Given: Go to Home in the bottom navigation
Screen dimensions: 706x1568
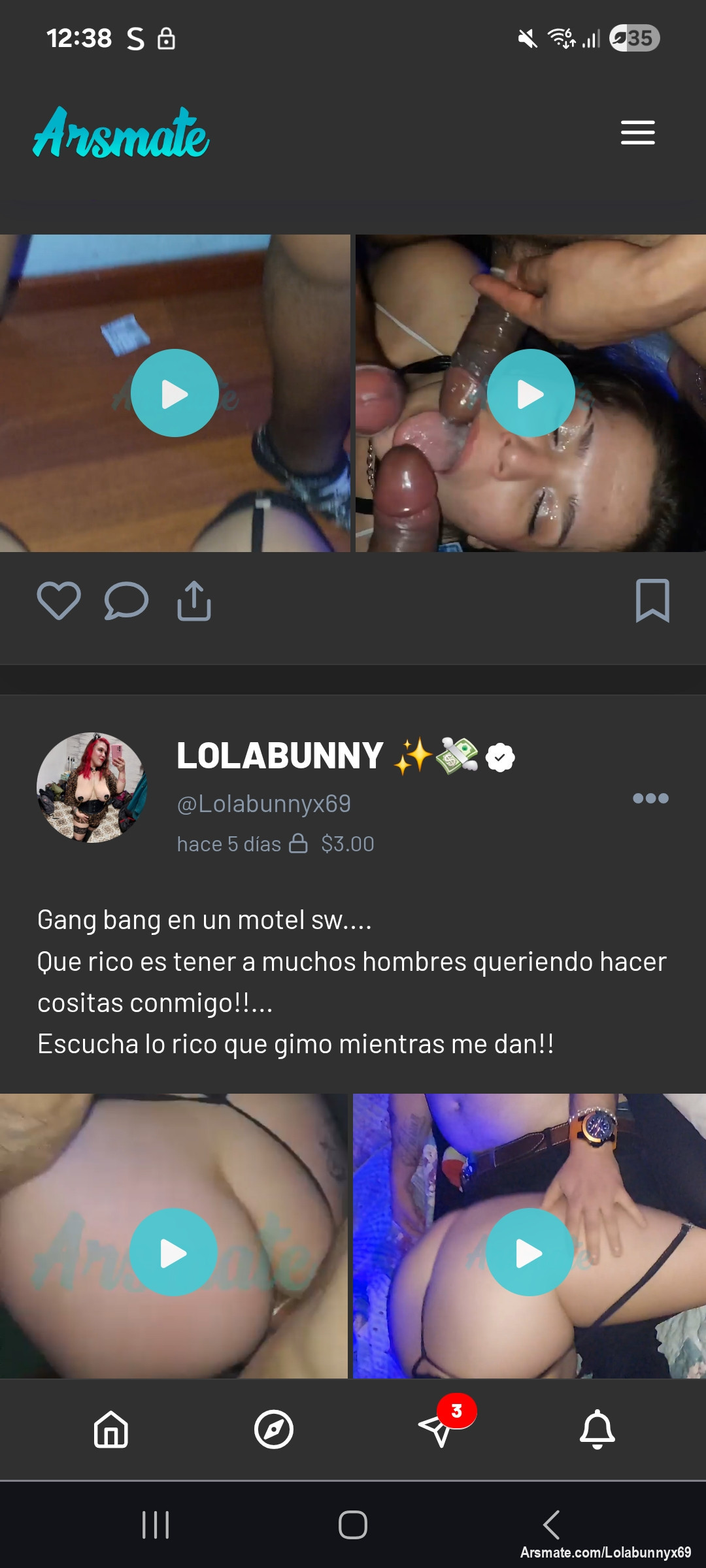Looking at the screenshot, I should pos(110,1428).
